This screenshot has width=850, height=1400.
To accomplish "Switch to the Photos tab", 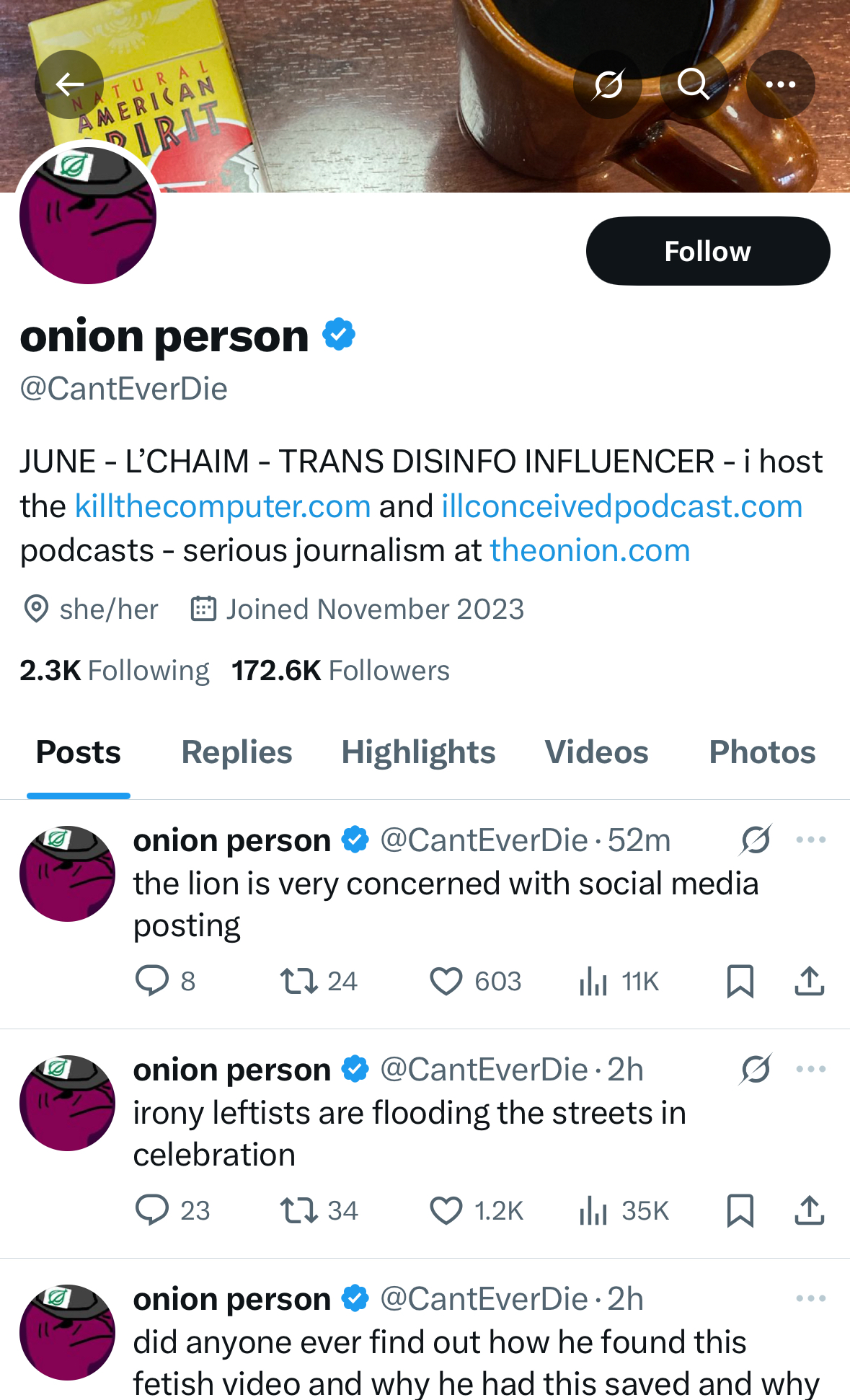I will [x=762, y=752].
